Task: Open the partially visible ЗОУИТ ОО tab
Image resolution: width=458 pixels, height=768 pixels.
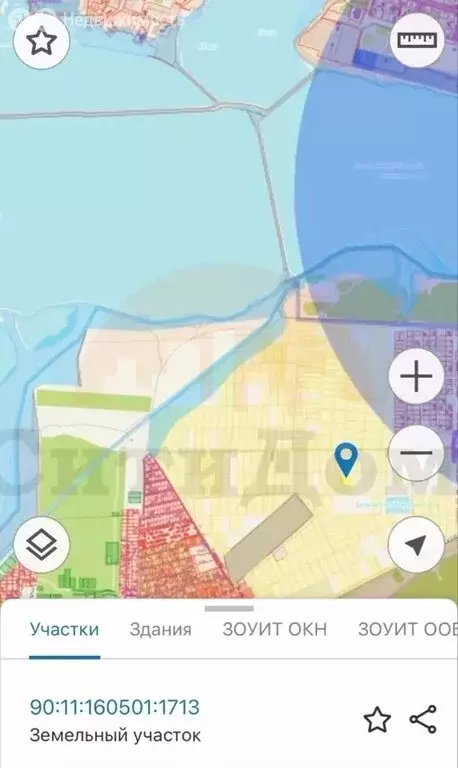Action: coord(408,629)
